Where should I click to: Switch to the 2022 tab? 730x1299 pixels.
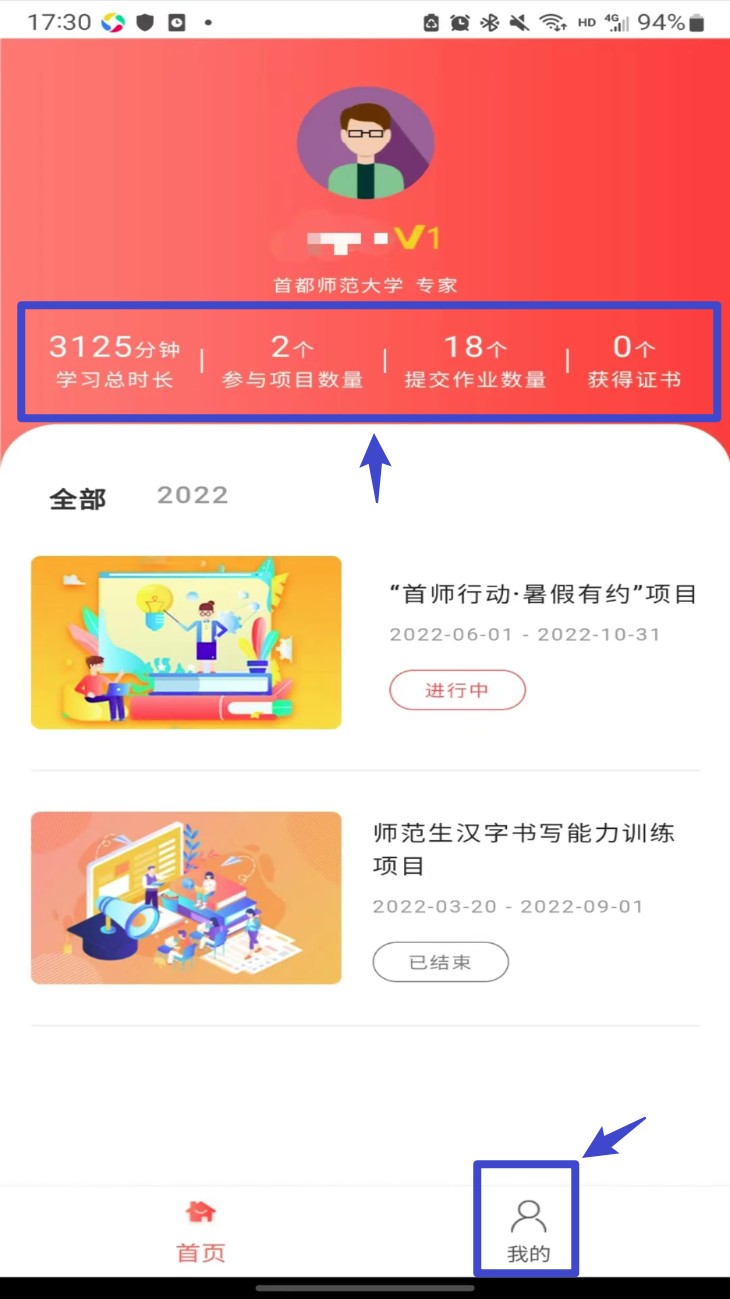click(191, 494)
